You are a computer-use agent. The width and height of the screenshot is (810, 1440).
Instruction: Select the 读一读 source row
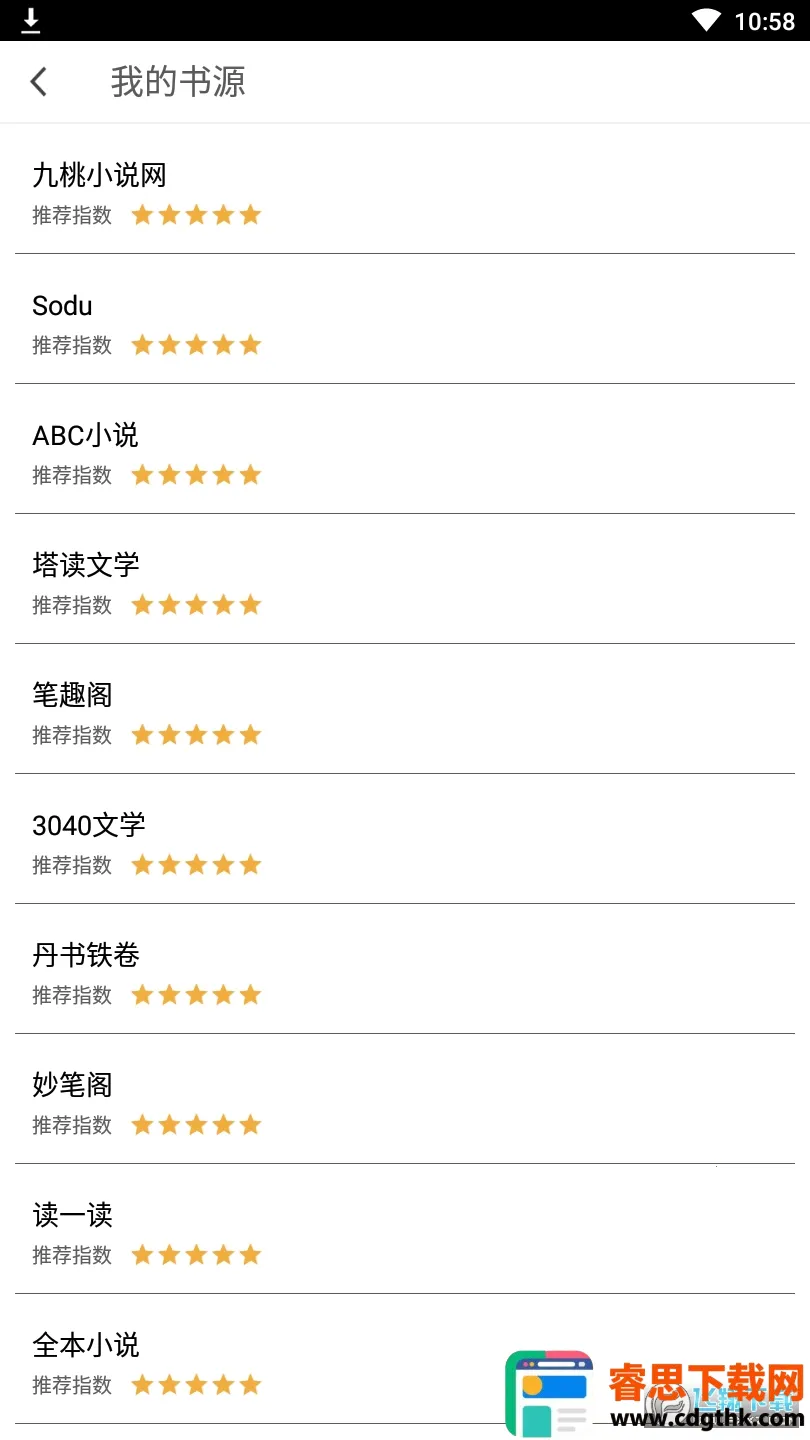(73, 1217)
